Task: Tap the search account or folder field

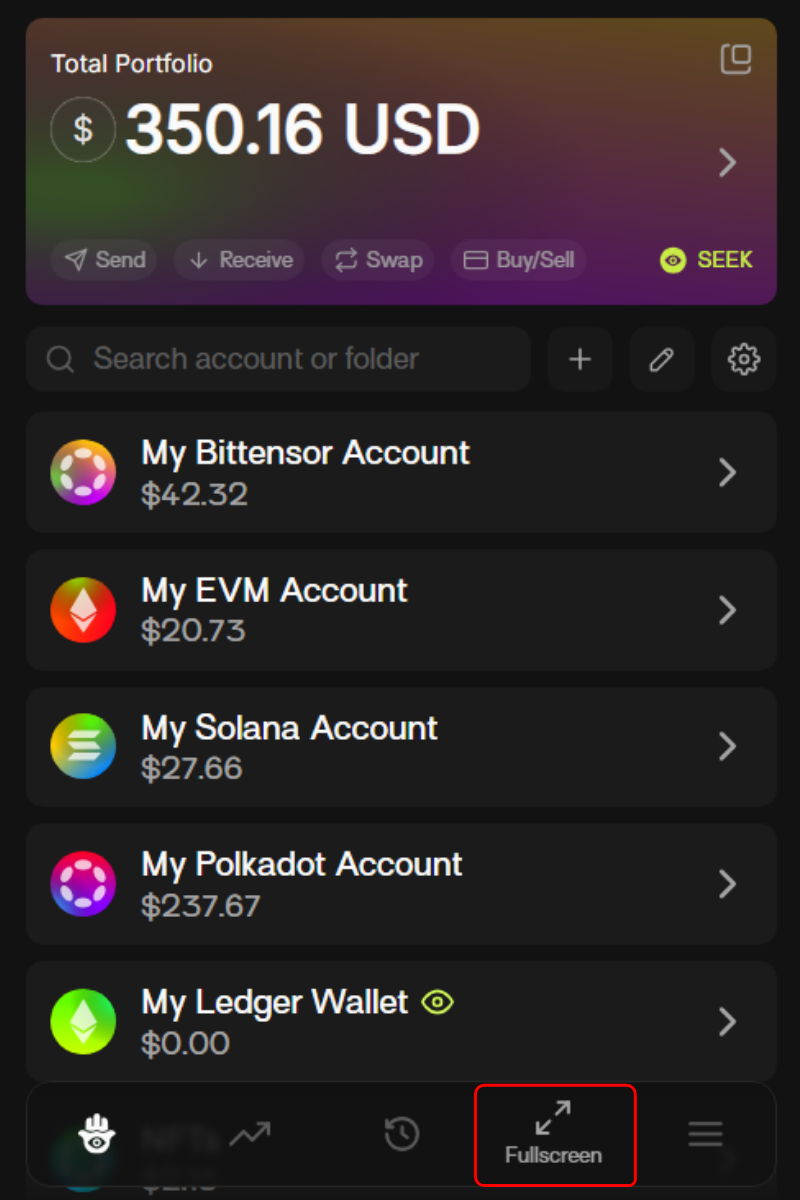Action: pyautogui.click(x=278, y=359)
